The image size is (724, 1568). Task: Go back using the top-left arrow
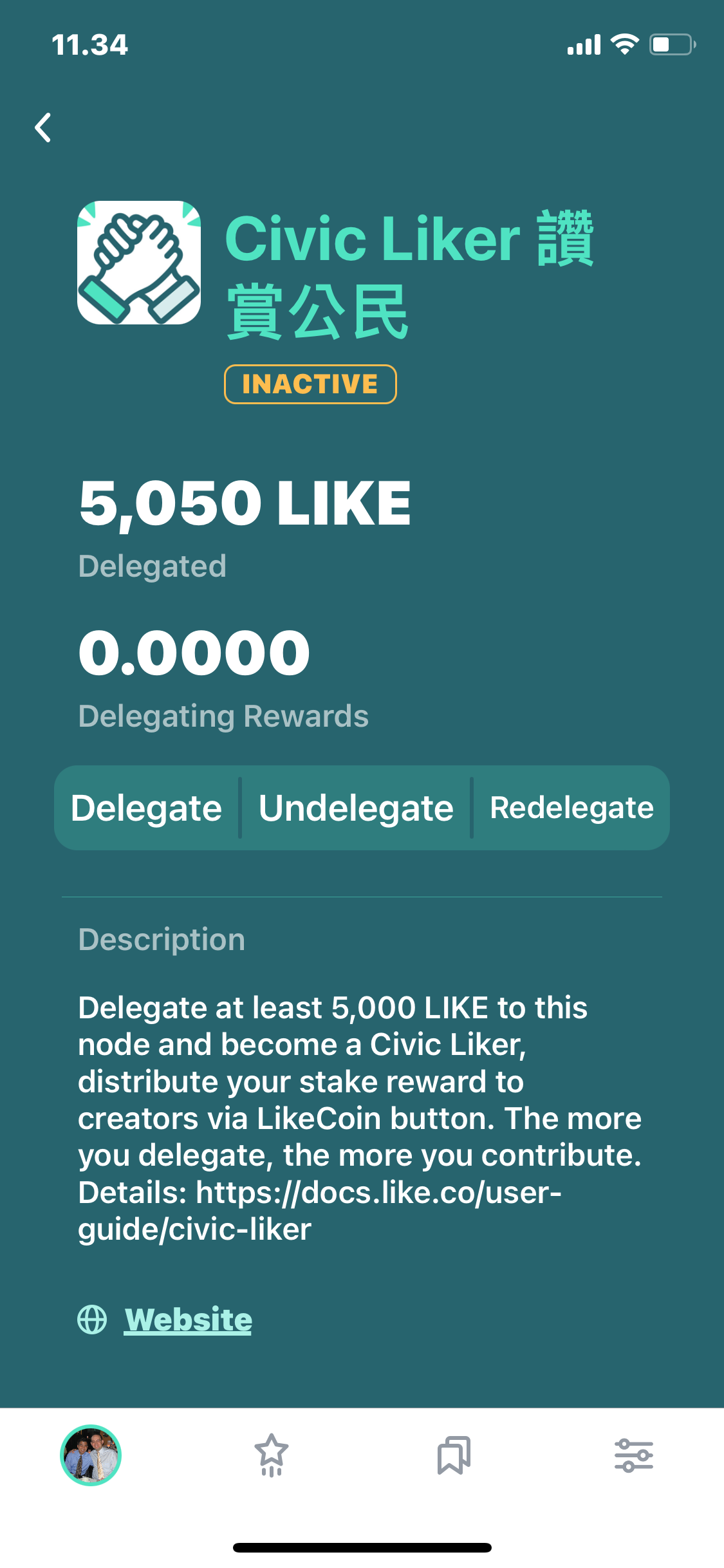click(x=43, y=127)
